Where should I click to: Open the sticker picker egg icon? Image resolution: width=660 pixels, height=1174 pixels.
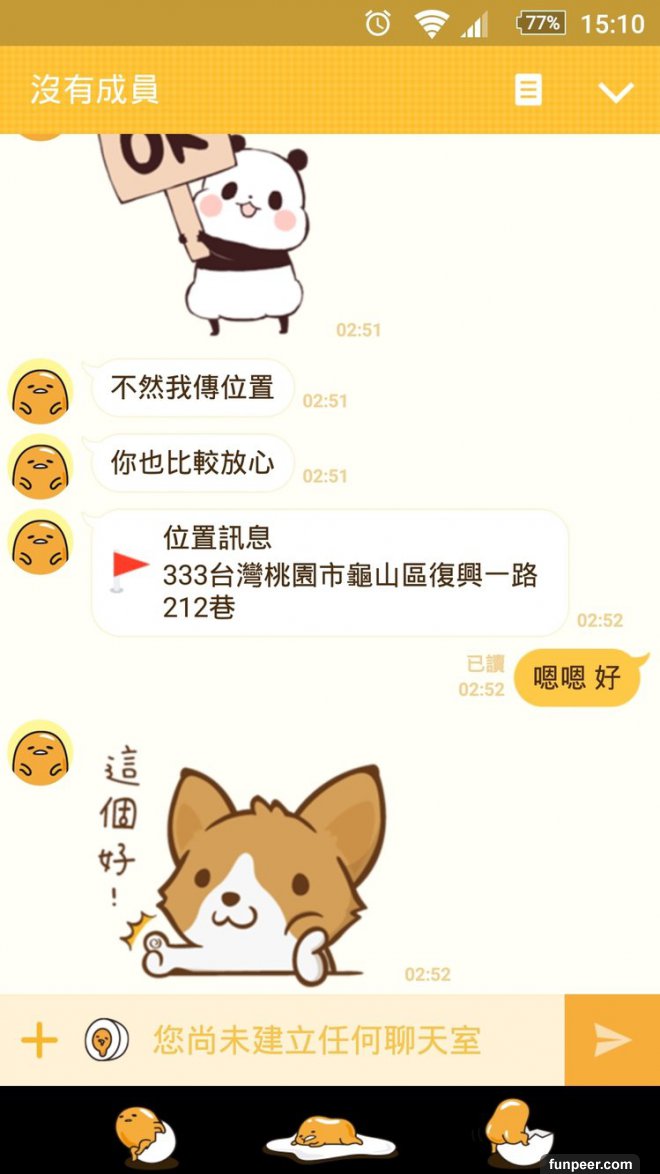pos(106,1040)
